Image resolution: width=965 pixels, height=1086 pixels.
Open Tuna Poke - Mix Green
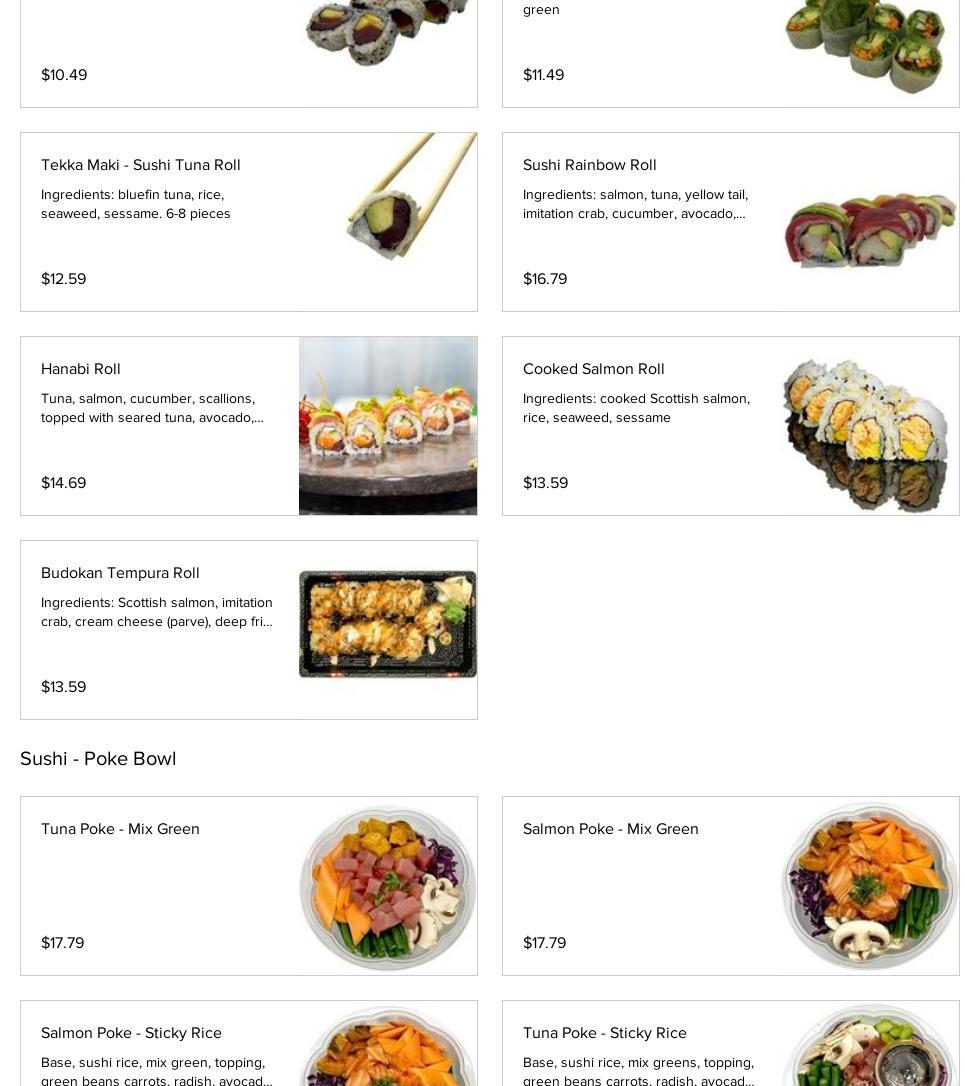tap(248, 886)
